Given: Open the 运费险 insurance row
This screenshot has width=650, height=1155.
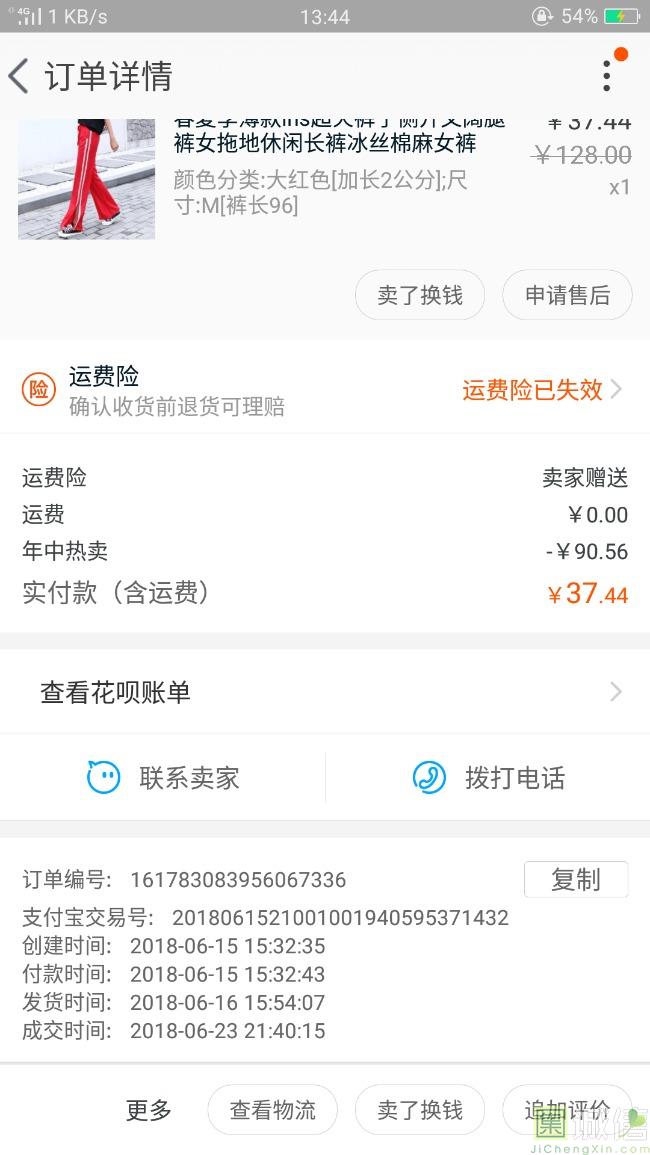Looking at the screenshot, I should [325, 390].
